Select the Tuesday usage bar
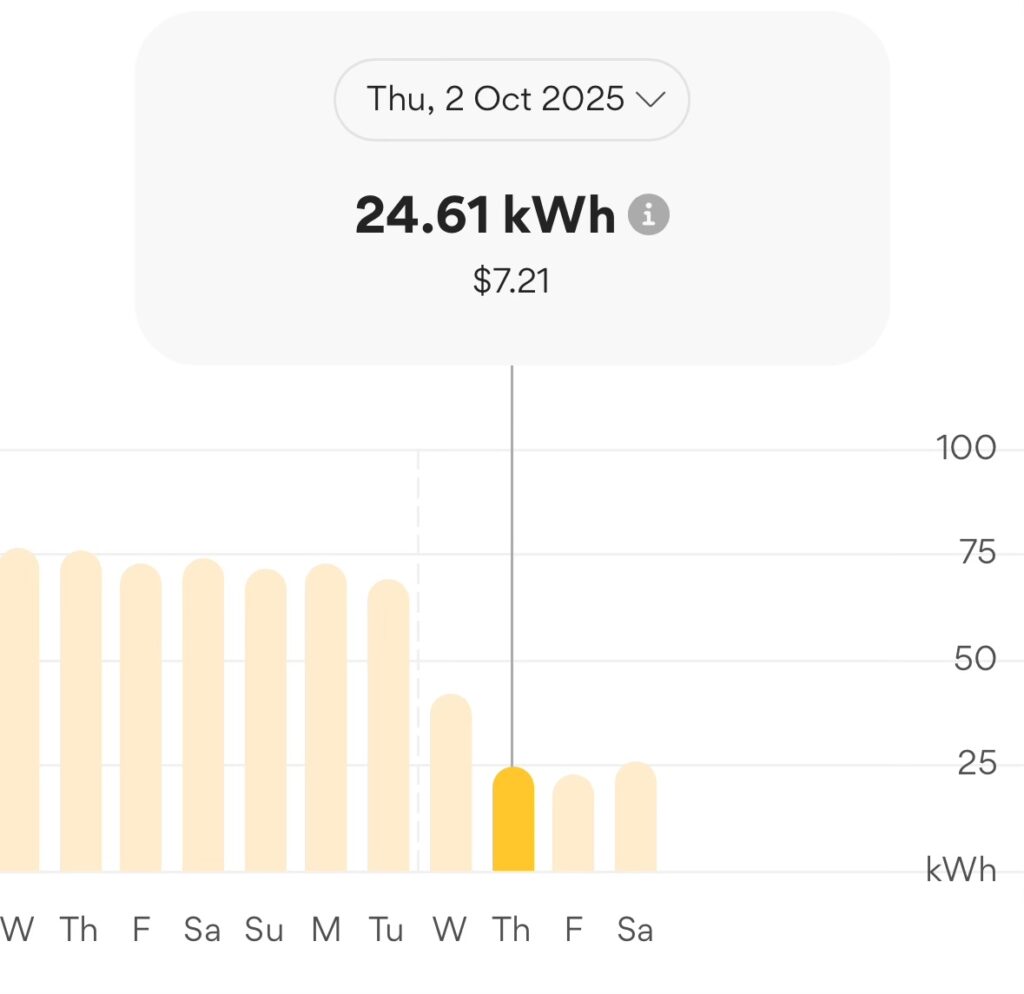 pyautogui.click(x=388, y=726)
